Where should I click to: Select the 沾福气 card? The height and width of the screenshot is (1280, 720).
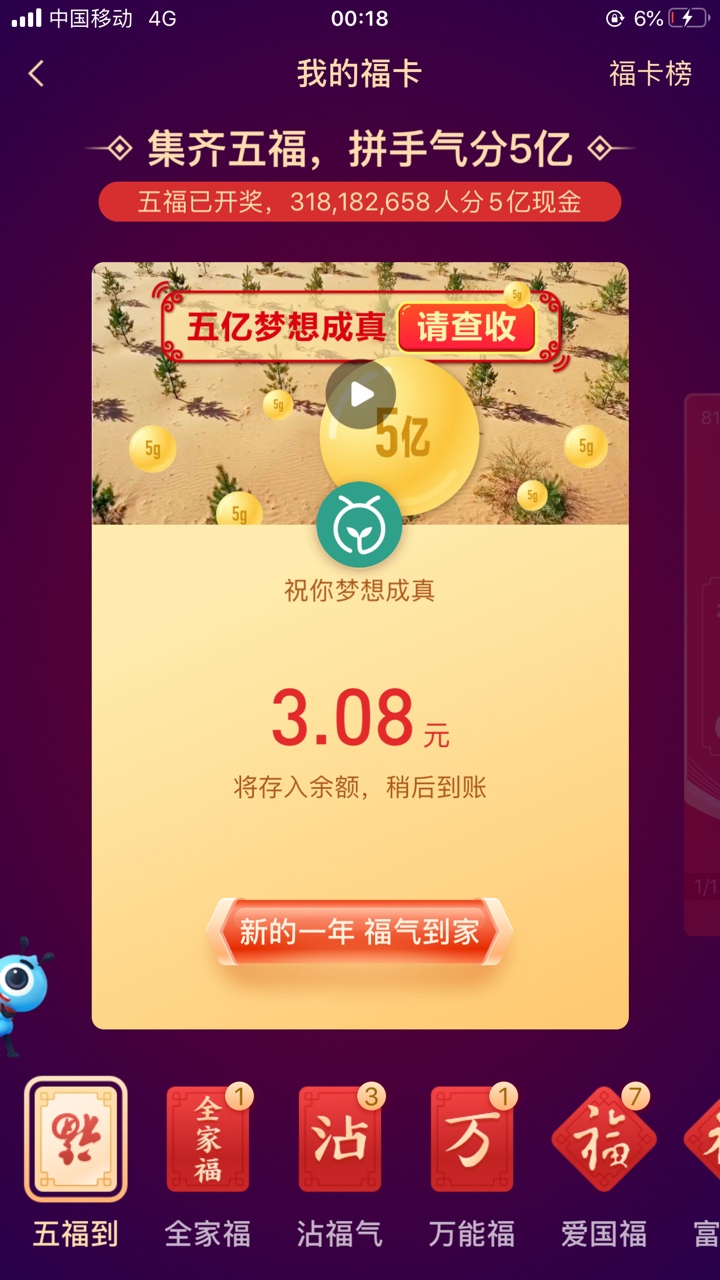tap(340, 1140)
